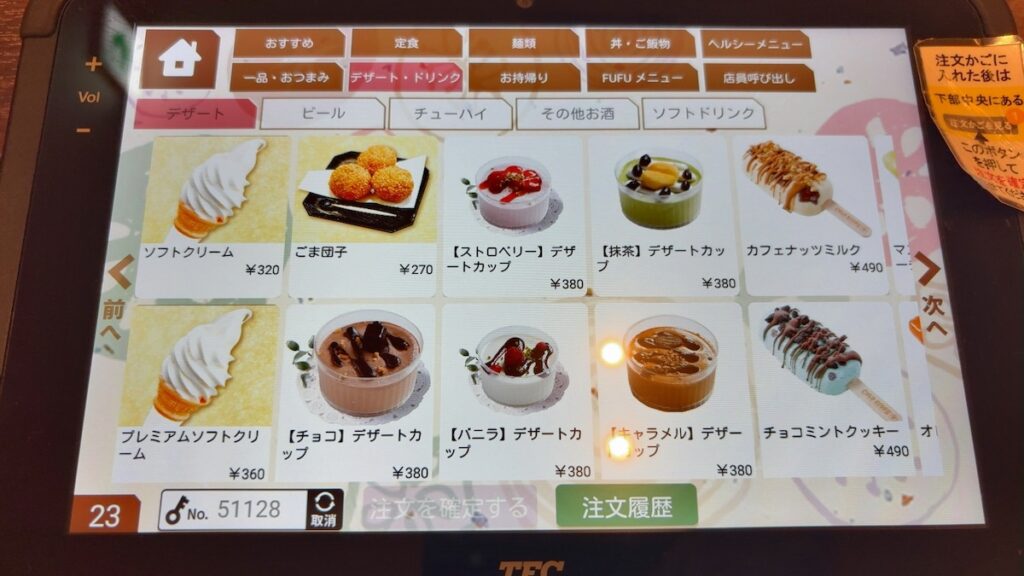Switch to the ソフトドリンク sub-tab
This screenshot has height=576, width=1024.
703,113
